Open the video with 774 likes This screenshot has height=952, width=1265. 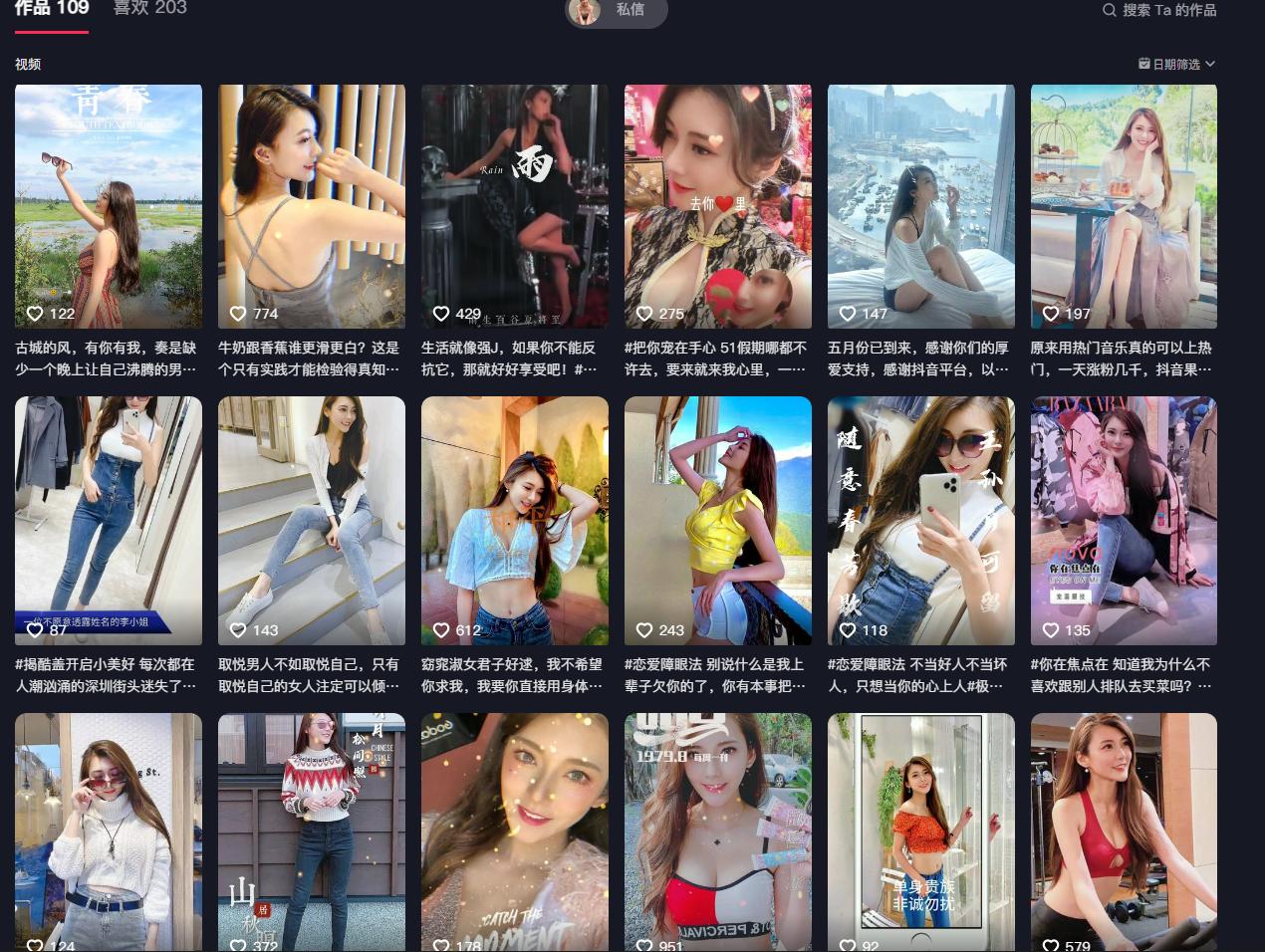(312, 205)
